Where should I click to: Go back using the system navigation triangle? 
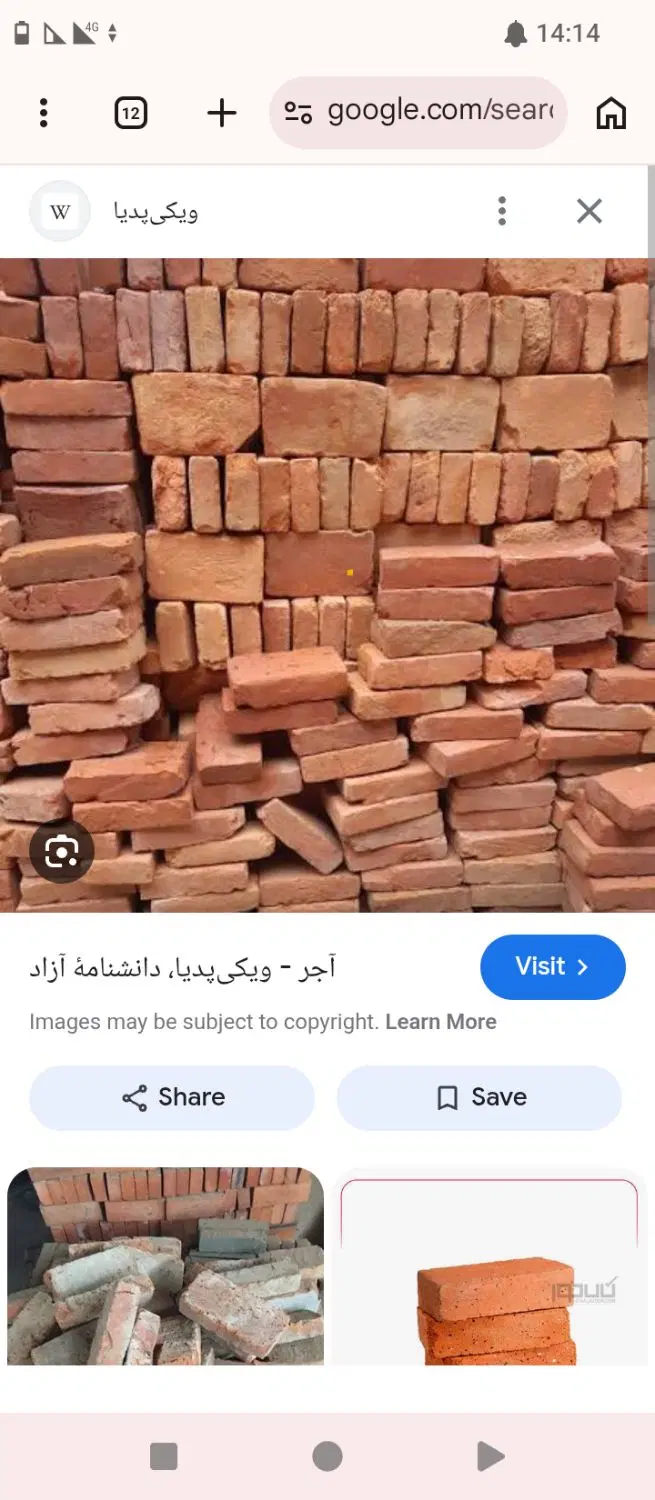coord(490,1456)
